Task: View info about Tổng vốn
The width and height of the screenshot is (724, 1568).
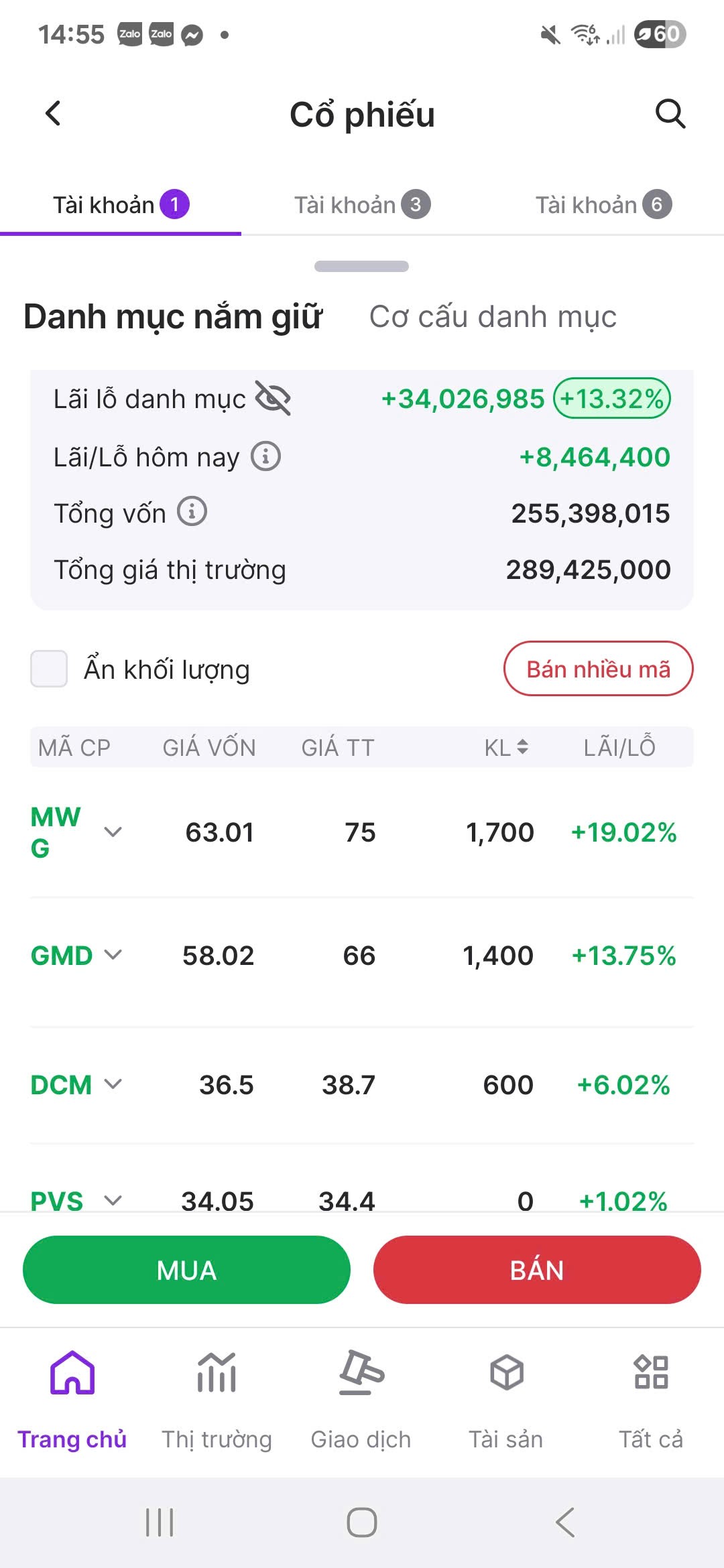Action: [192, 512]
